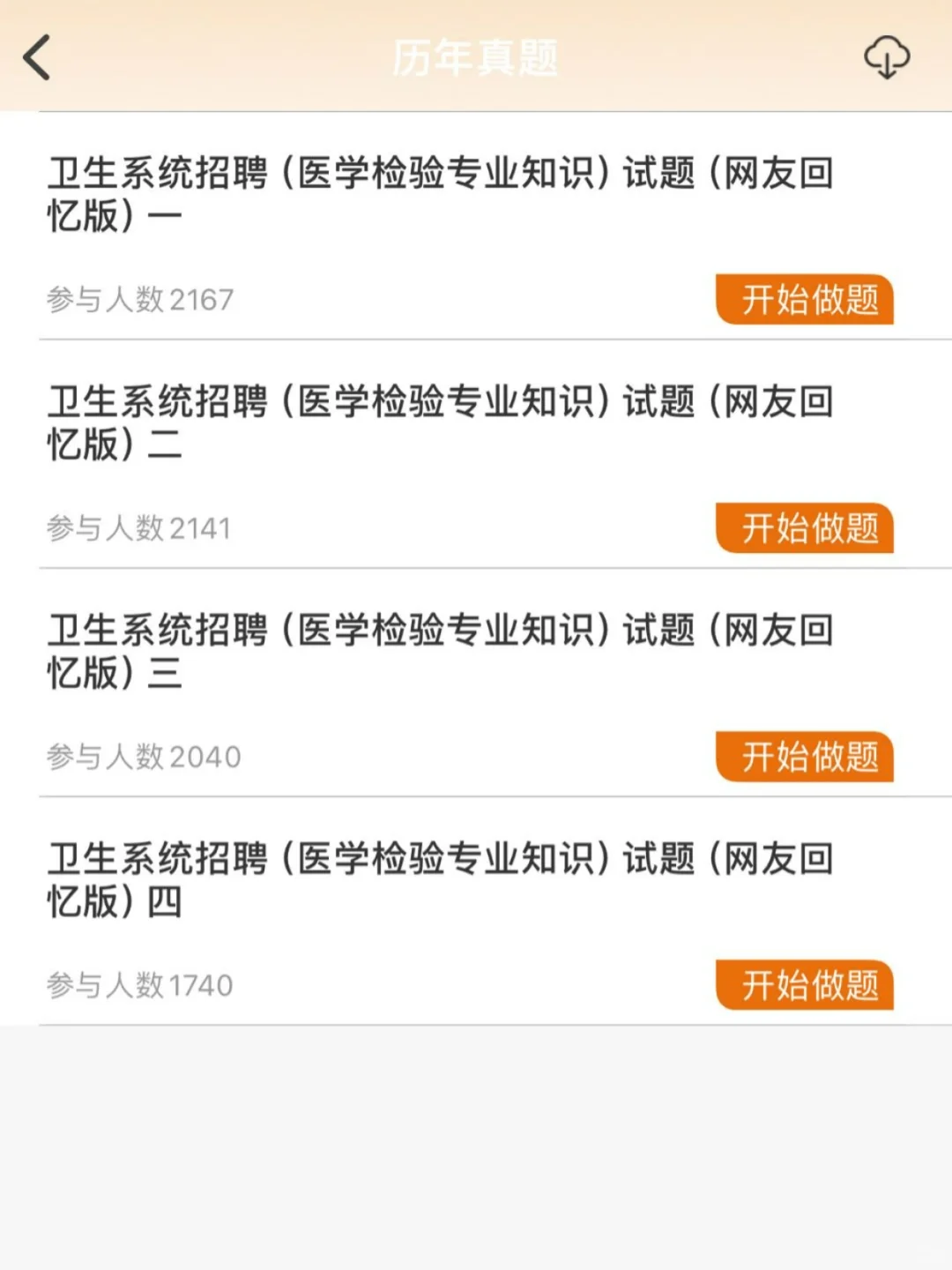Start 开始做题 for exam 二
Screen dimensions: 952x1270
pos(804,528)
